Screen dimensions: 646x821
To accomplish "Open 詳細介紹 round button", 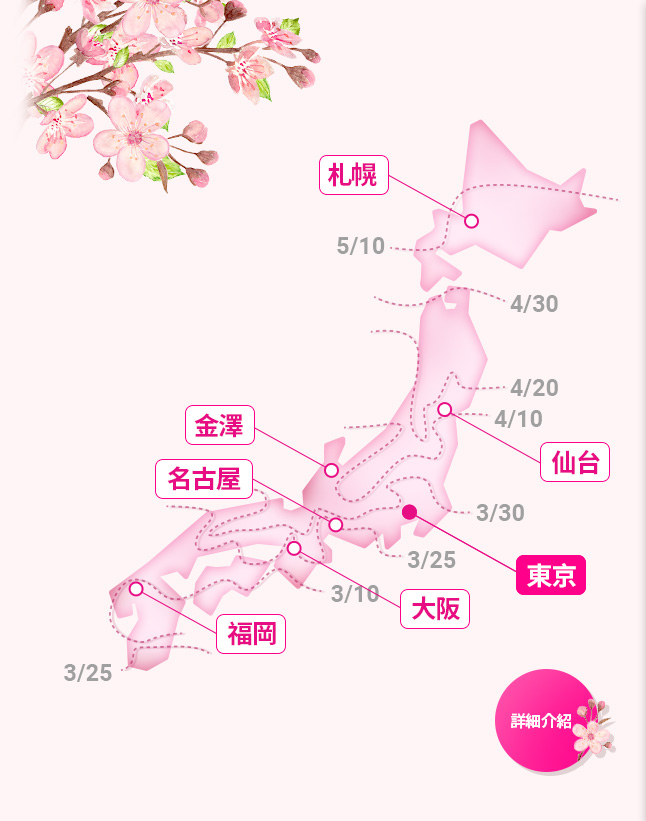I will [x=543, y=720].
